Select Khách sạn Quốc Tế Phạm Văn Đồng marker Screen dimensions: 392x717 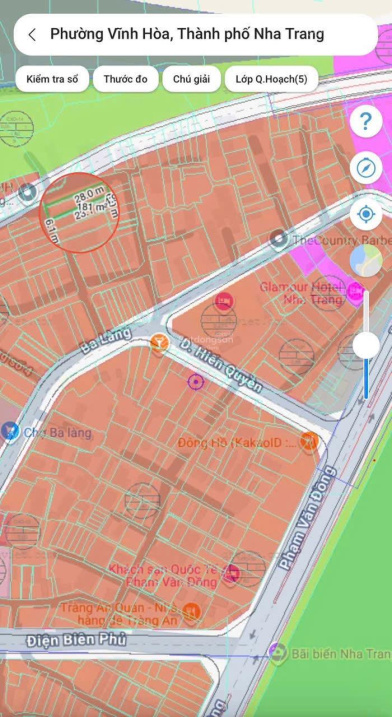coord(231,573)
